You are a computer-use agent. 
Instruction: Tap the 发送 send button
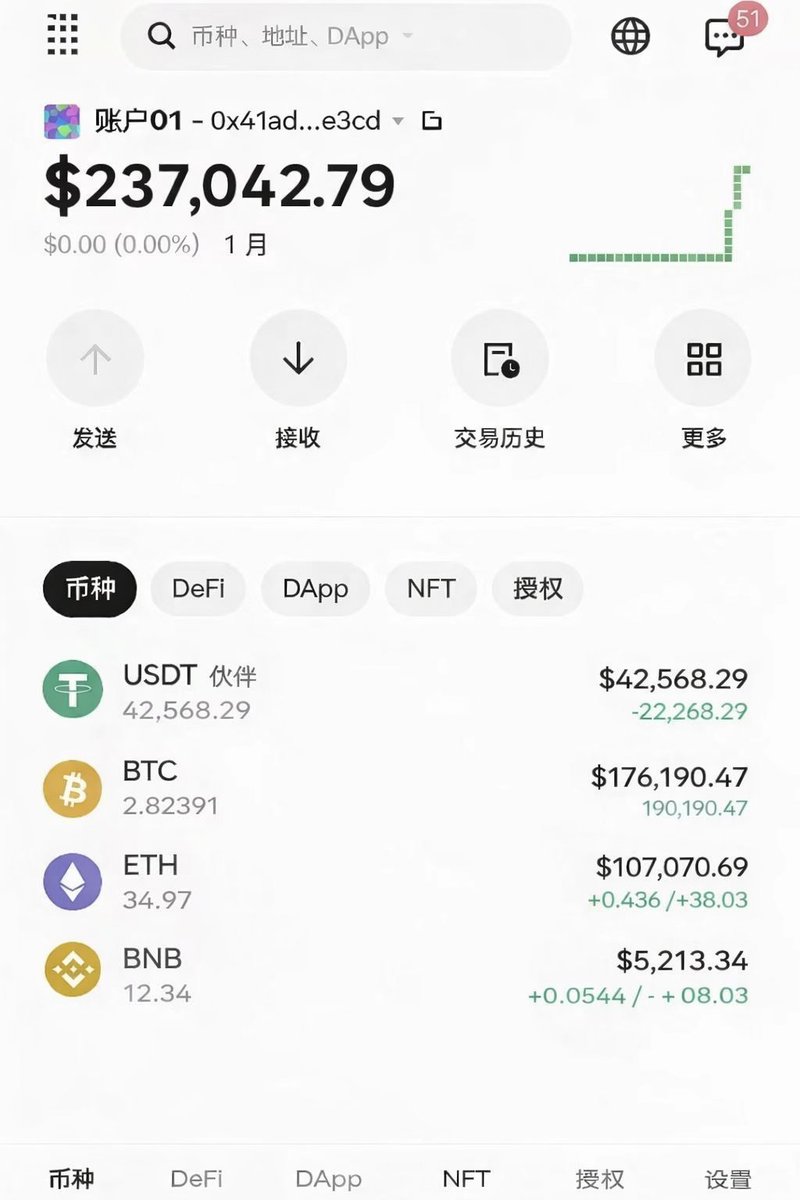click(x=95, y=359)
